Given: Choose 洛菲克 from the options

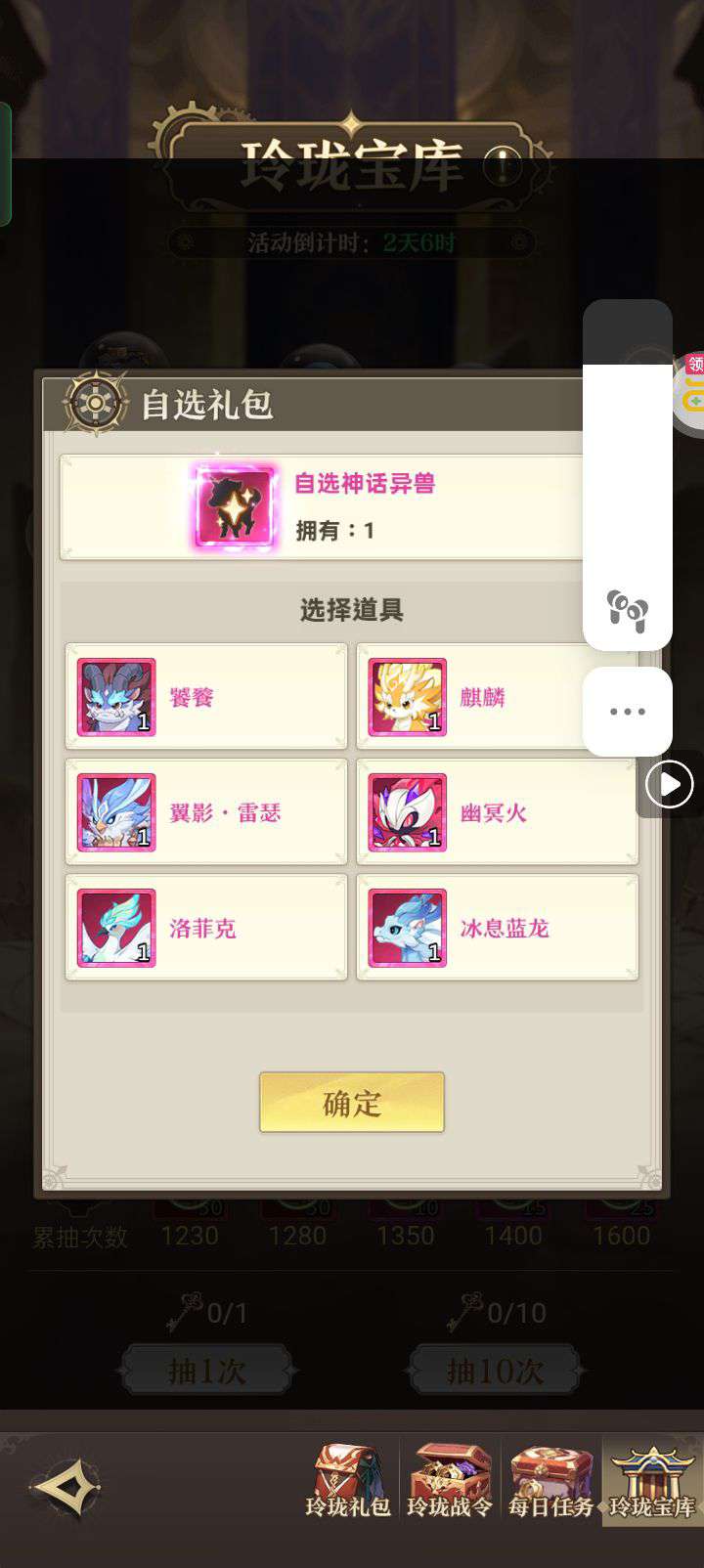Looking at the screenshot, I should pos(206,928).
